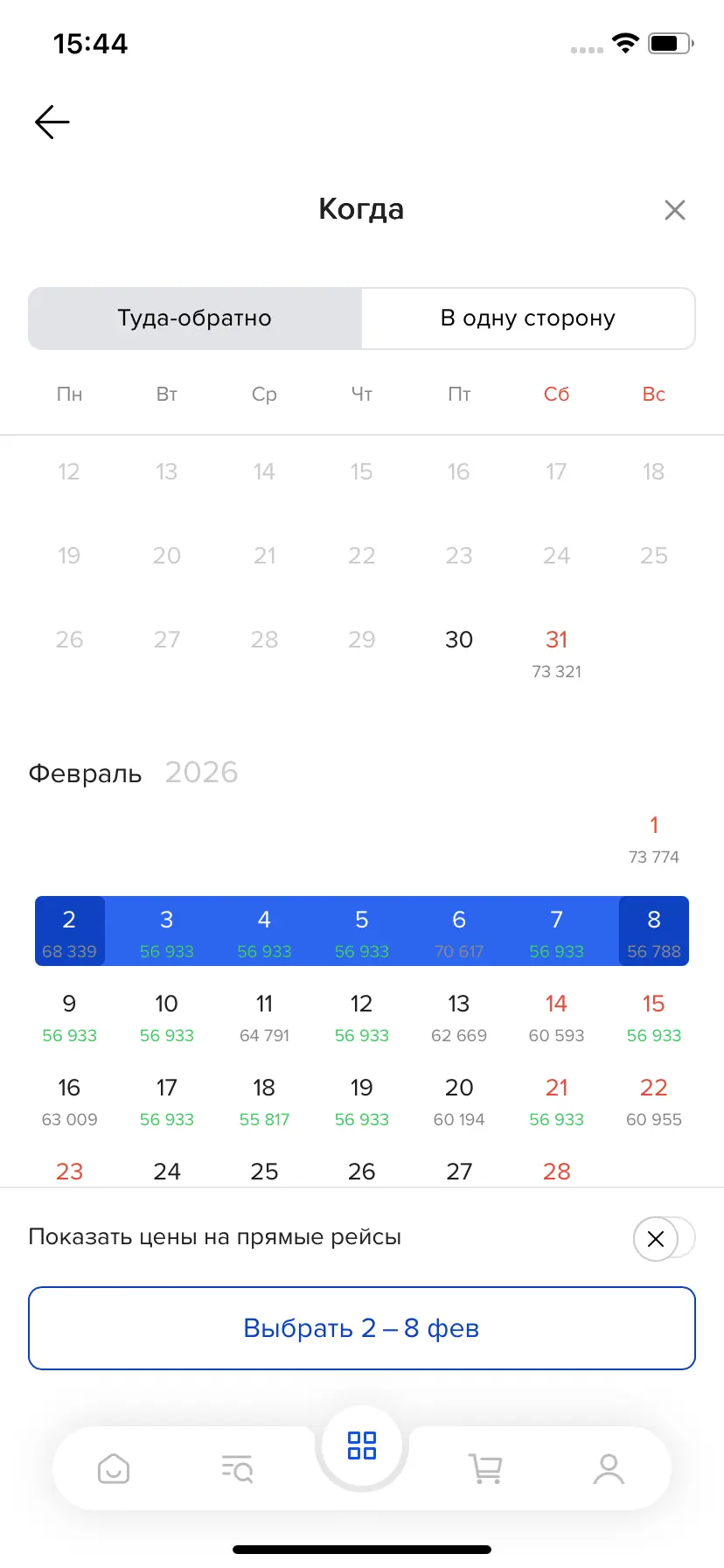This screenshot has height=1568, width=724.
Task: Open the shopping cart tab
Action: tap(485, 1468)
